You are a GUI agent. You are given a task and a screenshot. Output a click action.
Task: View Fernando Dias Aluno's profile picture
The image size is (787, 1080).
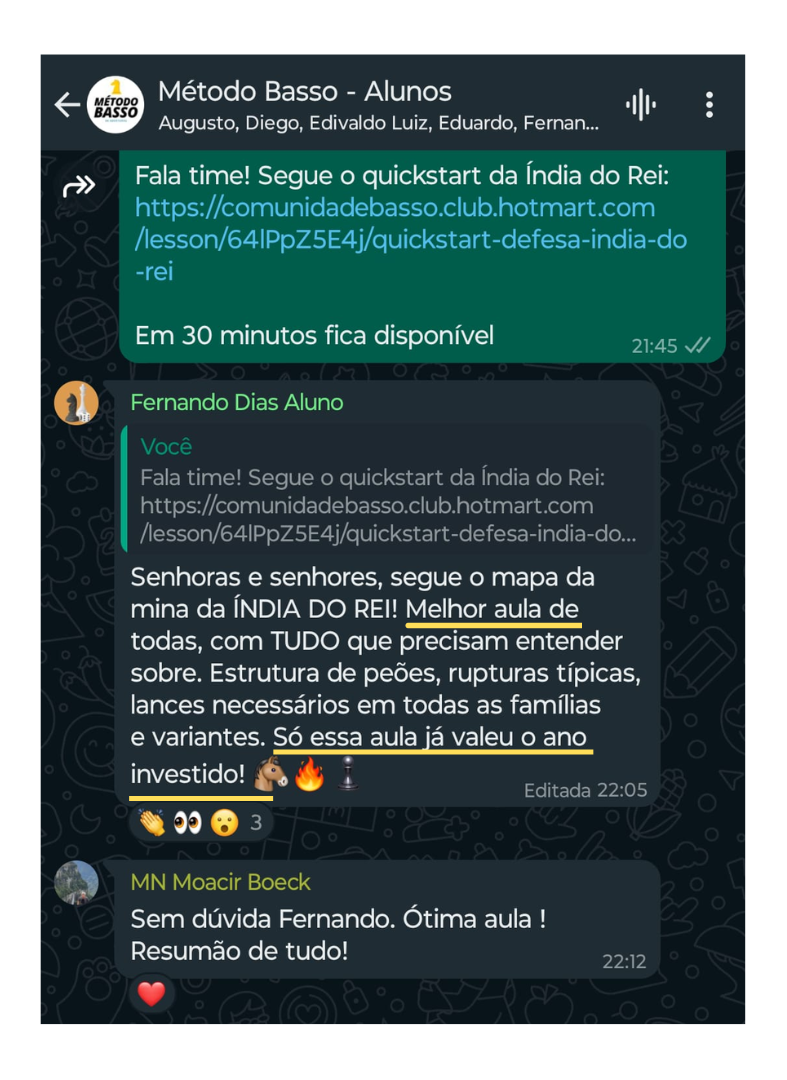click(76, 404)
